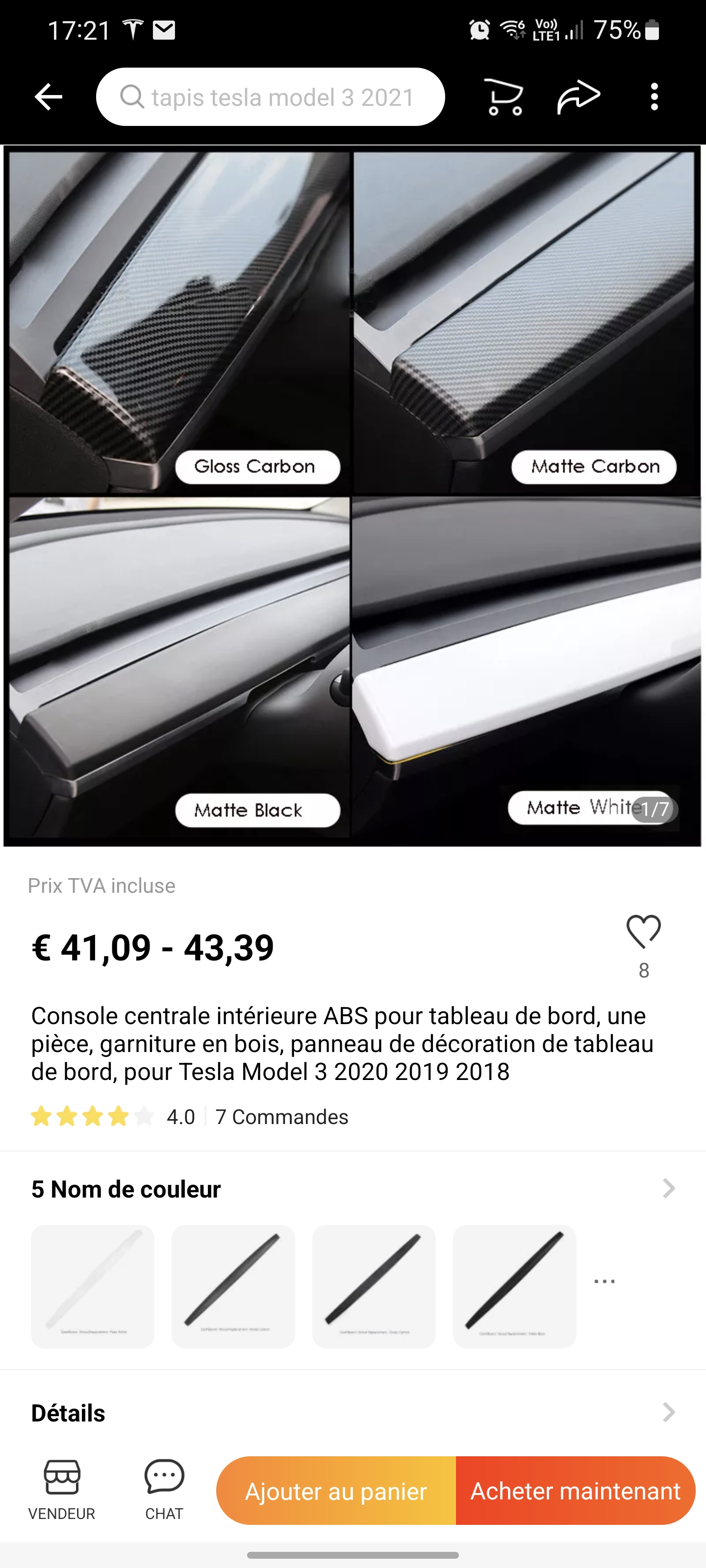Share this product
The image size is (706, 1568).
tap(578, 97)
